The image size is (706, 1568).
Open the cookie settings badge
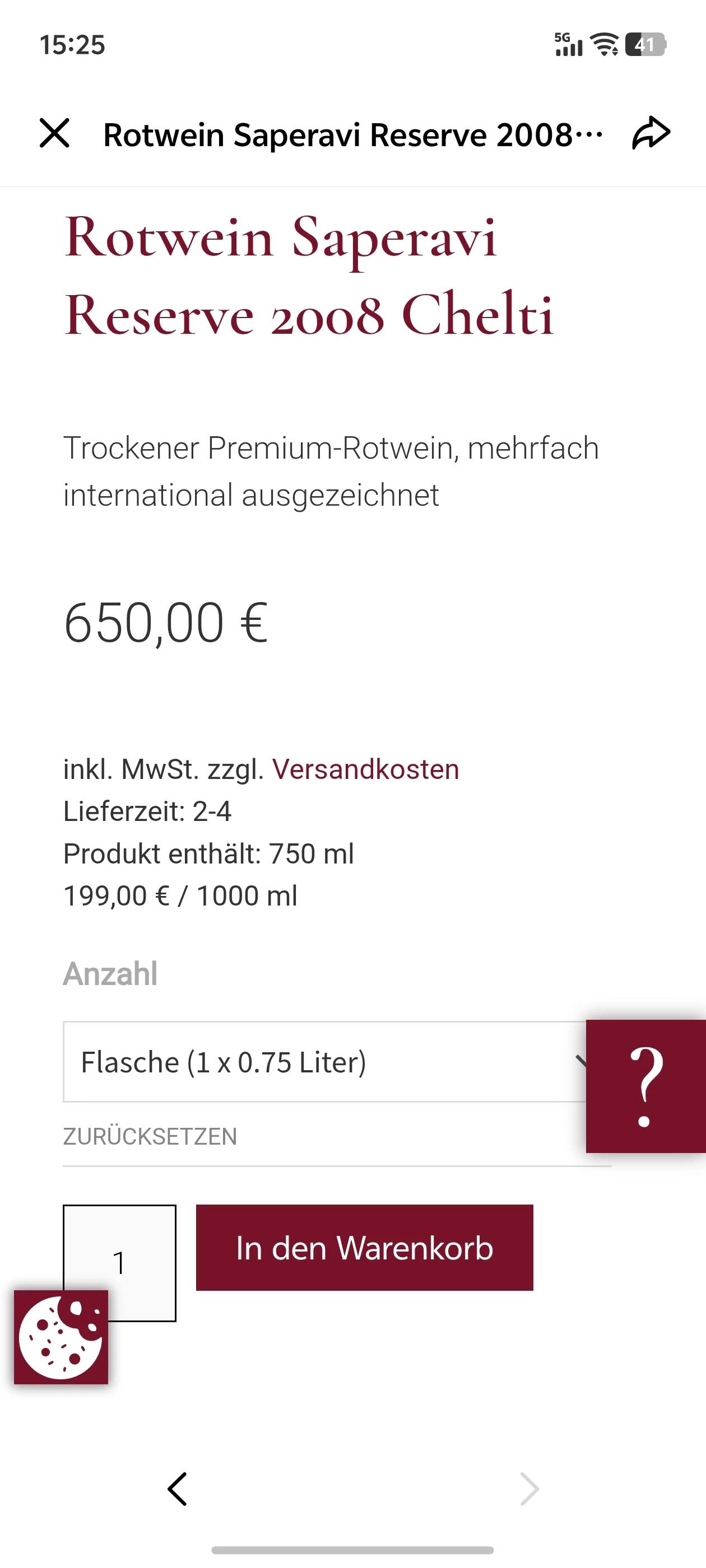point(61,1337)
